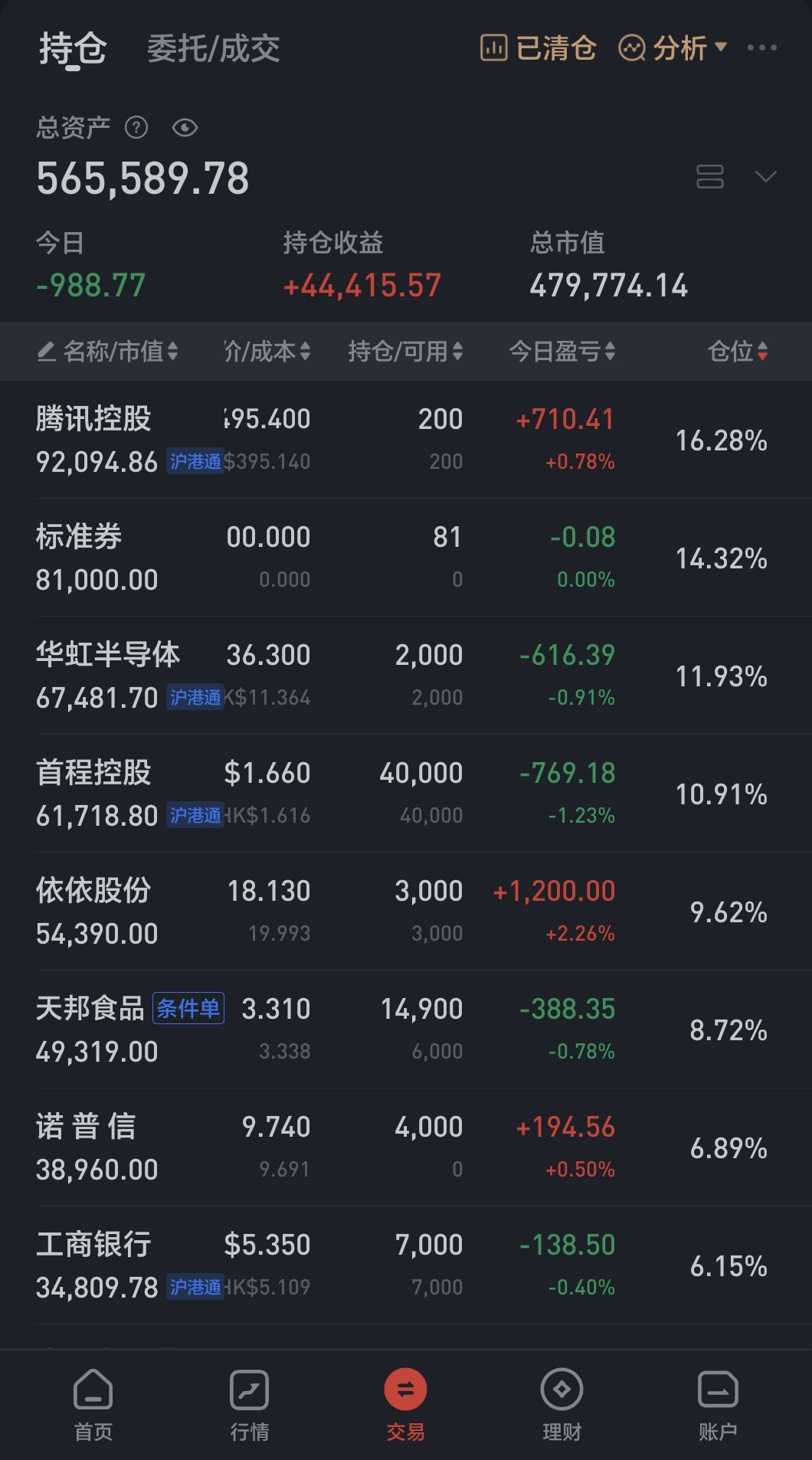Show help for 总资产
This screenshot has height=1460, width=812.
(136, 127)
